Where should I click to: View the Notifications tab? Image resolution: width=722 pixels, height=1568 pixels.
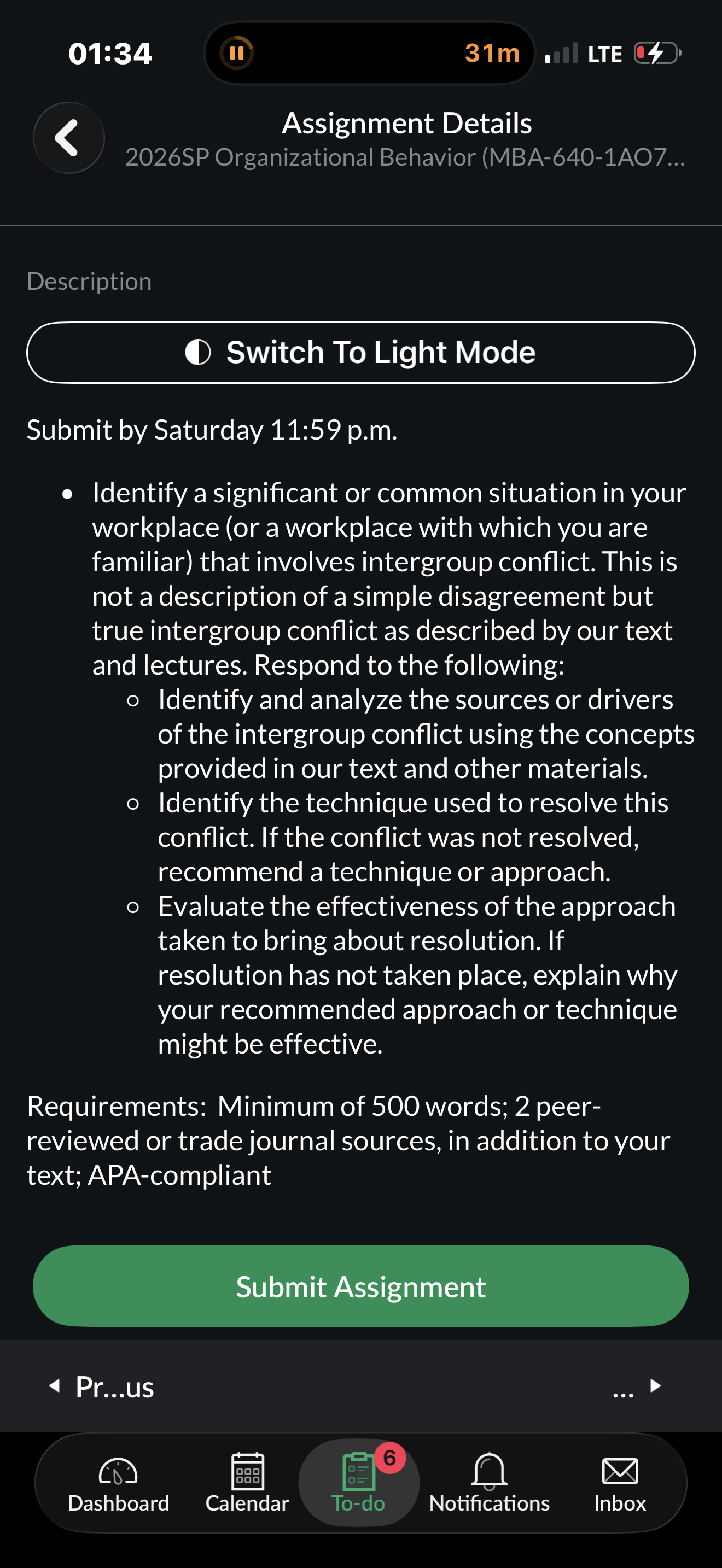click(x=489, y=1484)
